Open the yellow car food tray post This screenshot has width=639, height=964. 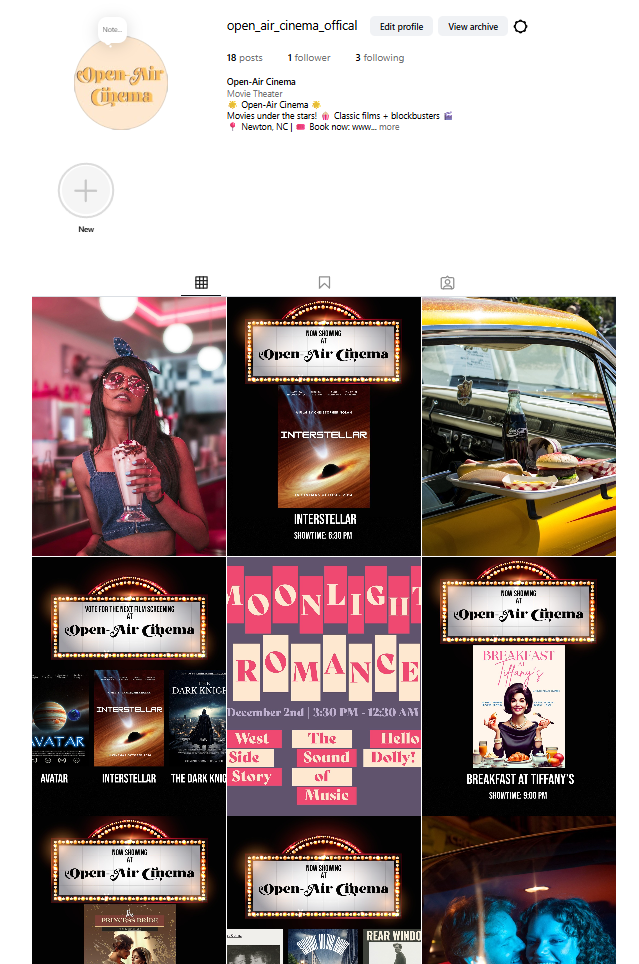[518, 426]
